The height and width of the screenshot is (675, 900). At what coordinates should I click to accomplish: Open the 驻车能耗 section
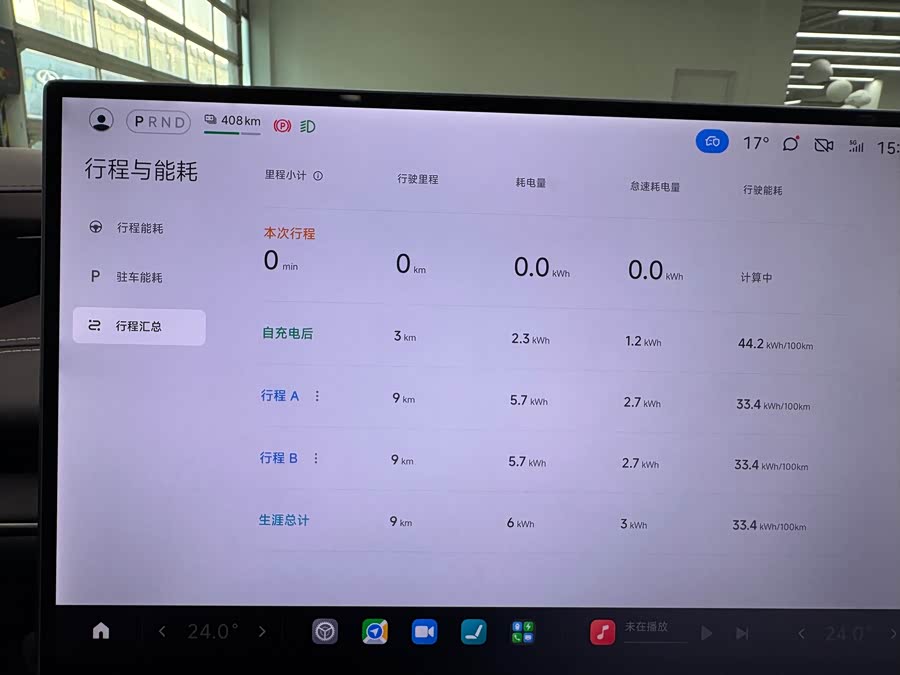(138, 277)
